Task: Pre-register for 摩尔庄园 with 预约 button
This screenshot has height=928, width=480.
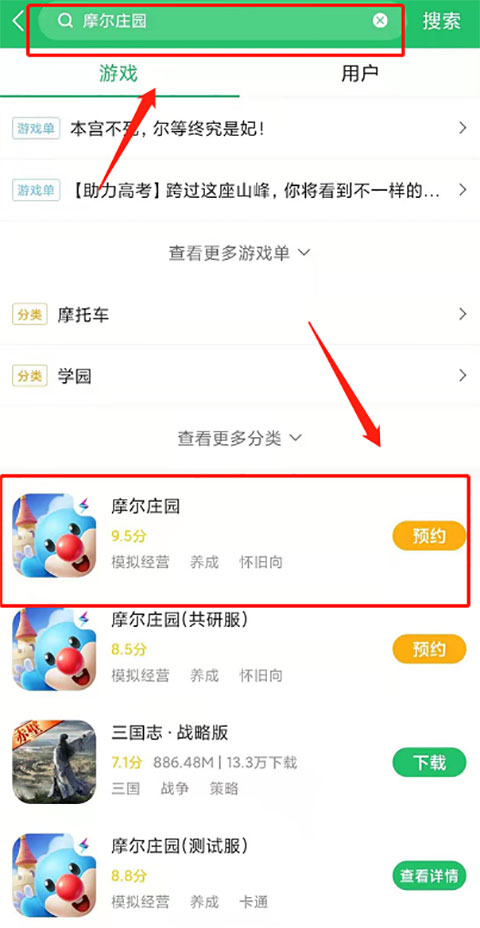Action: [429, 536]
